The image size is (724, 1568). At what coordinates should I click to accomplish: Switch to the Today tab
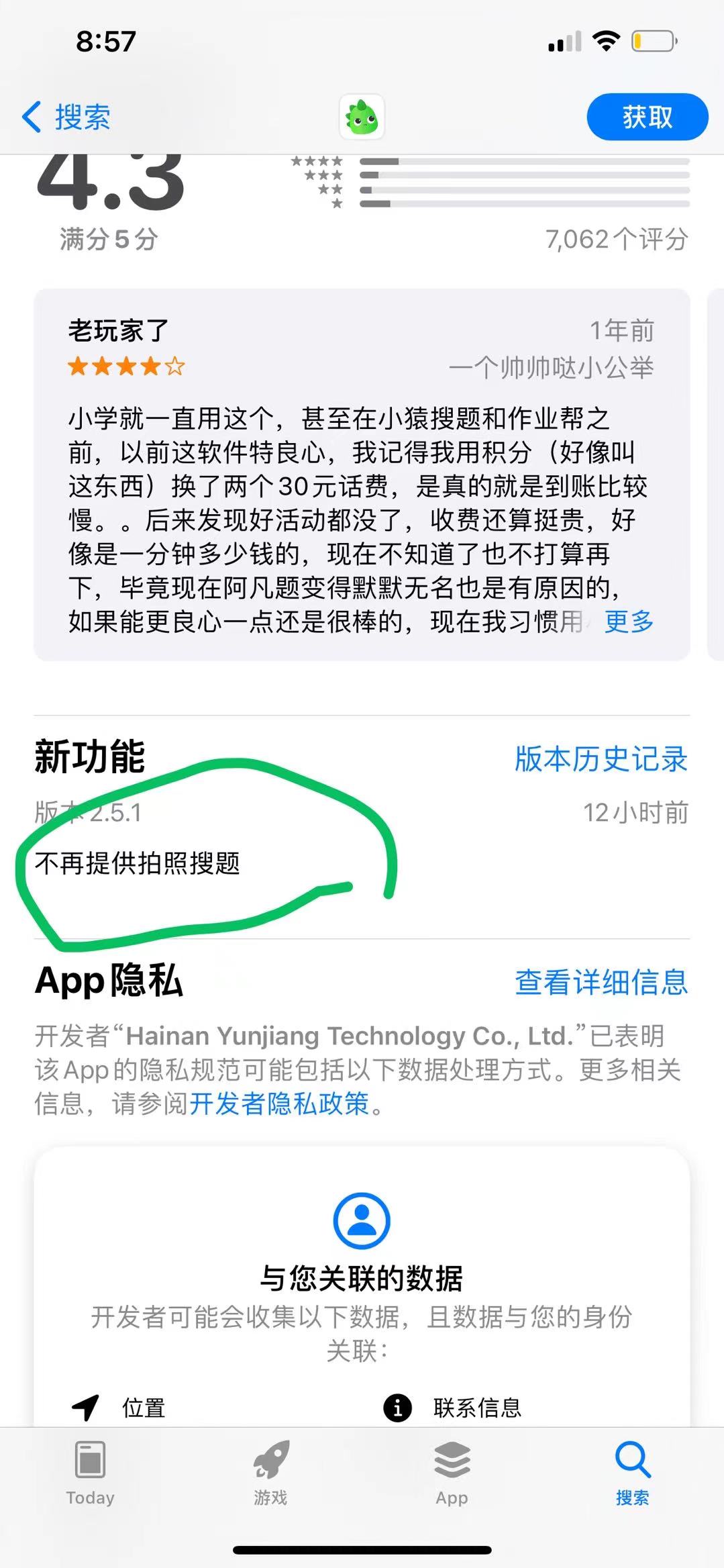point(90,1473)
